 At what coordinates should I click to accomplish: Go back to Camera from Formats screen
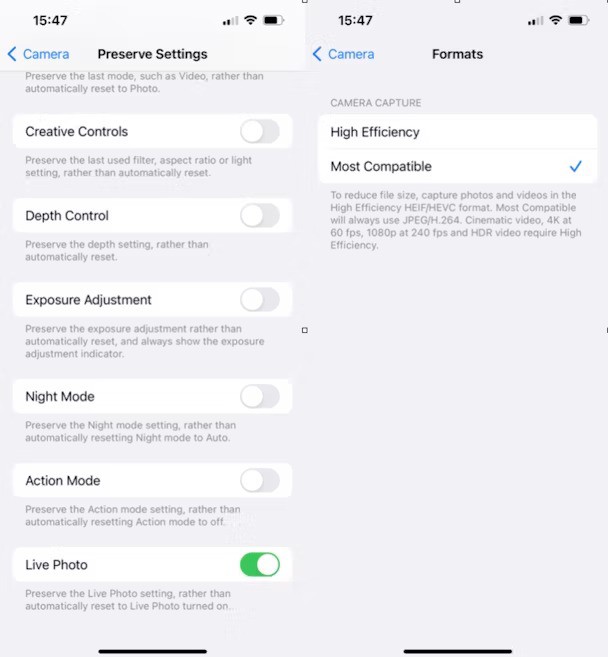click(x=343, y=54)
